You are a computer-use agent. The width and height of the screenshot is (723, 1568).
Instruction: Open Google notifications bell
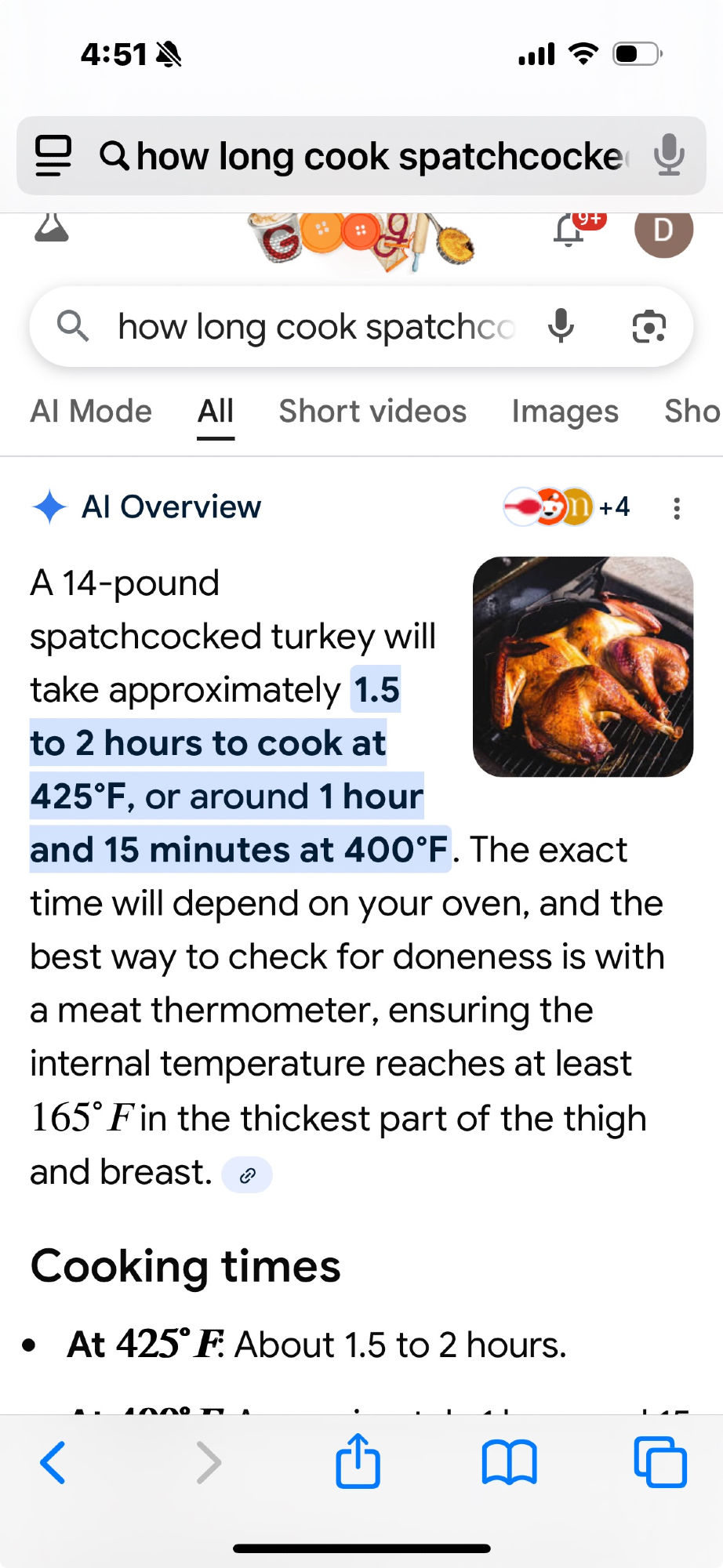coord(570,230)
